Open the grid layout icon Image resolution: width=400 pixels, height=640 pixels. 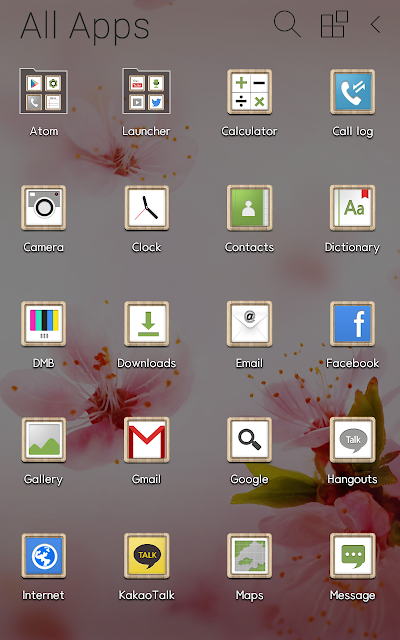[334, 24]
